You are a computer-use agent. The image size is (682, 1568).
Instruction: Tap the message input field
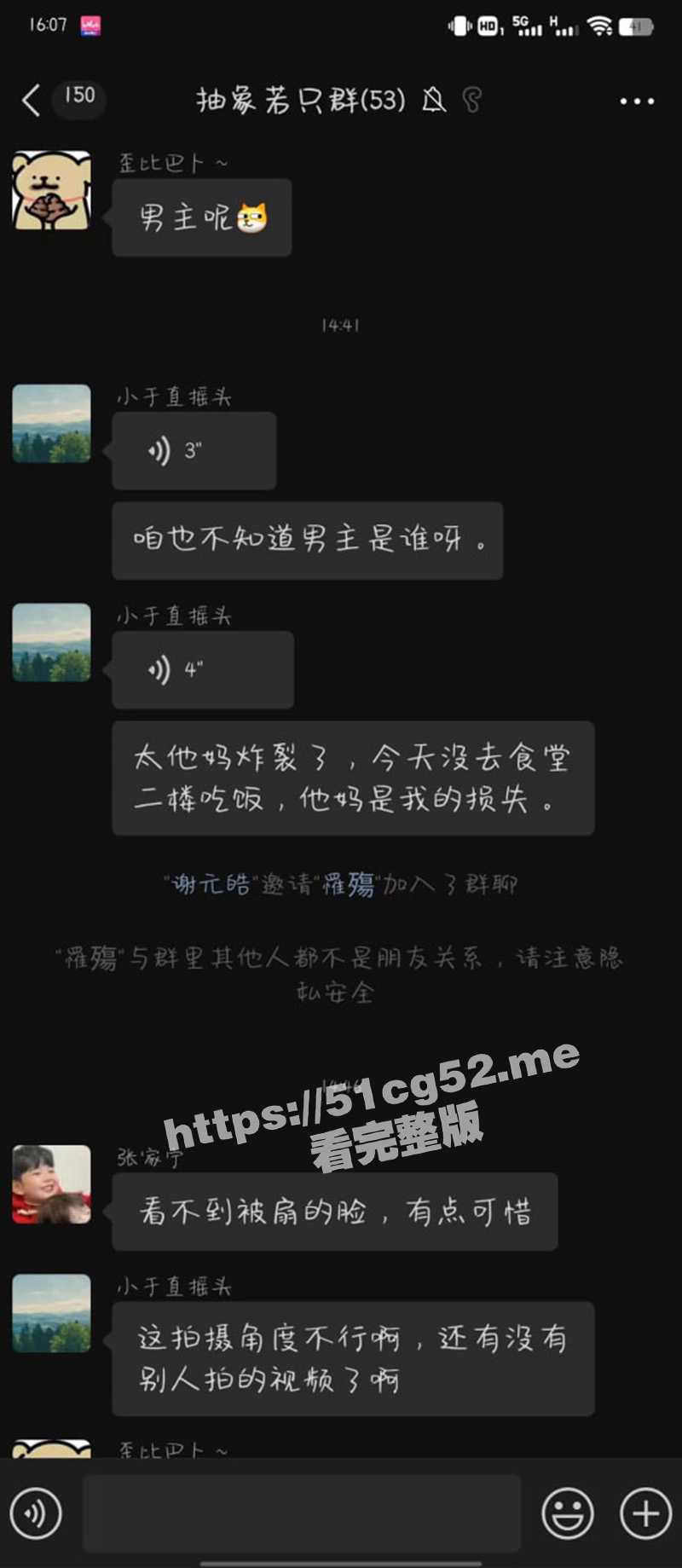301,1513
